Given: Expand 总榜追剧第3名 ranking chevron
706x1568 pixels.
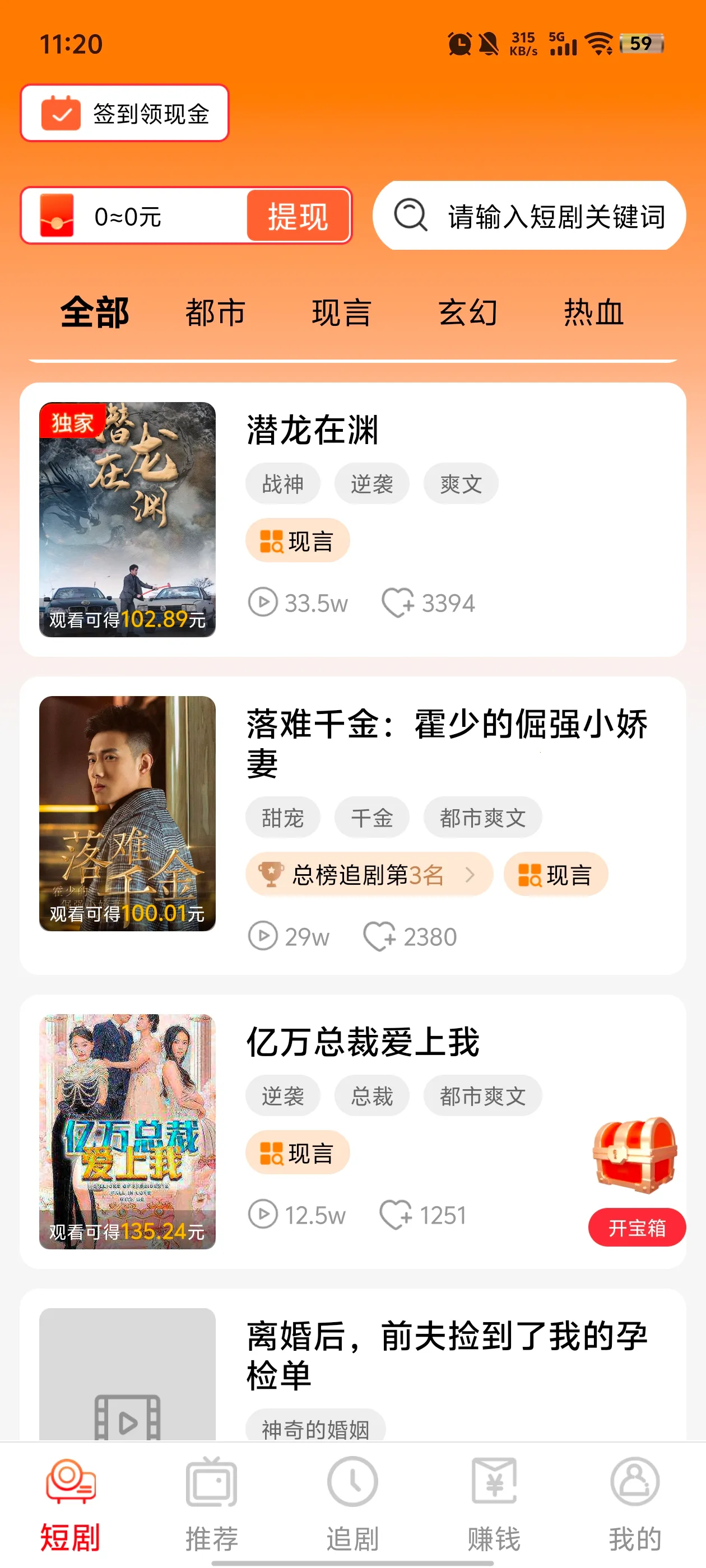Looking at the screenshot, I should point(472,875).
